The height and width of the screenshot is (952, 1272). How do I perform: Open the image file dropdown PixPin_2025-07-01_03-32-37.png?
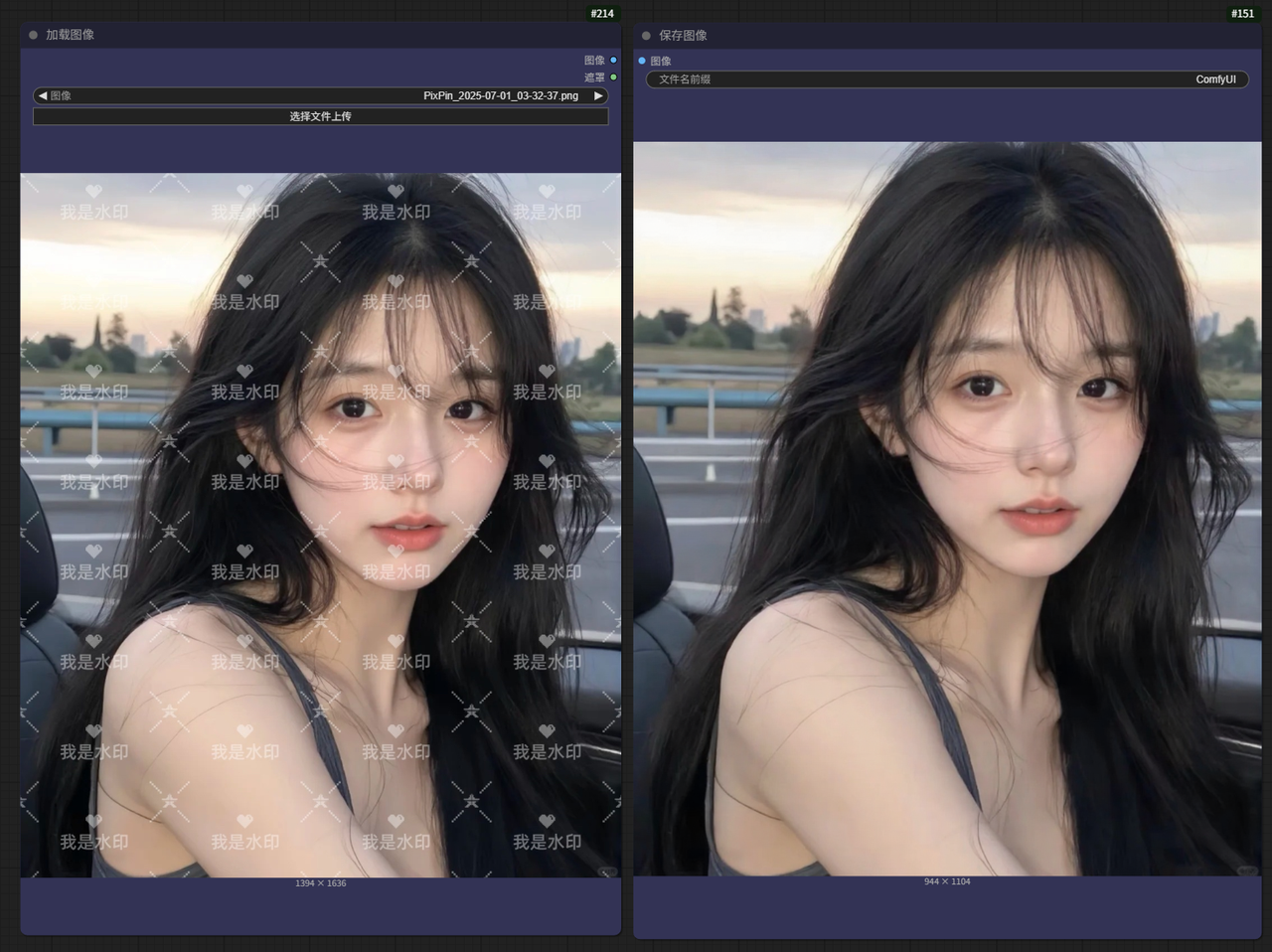click(320, 95)
